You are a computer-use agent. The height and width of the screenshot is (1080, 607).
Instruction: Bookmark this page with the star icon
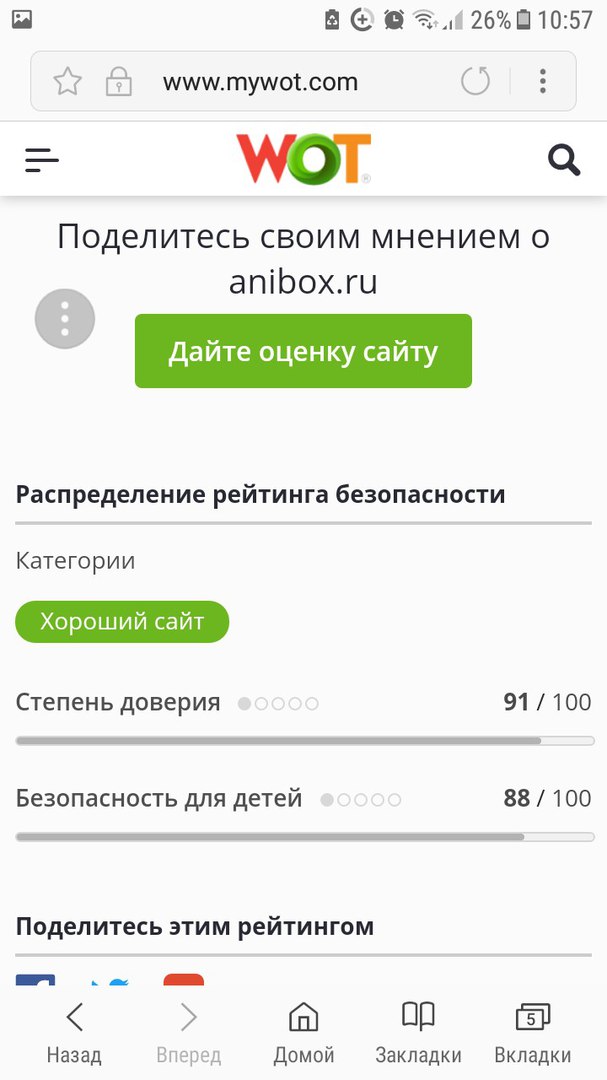click(x=67, y=81)
